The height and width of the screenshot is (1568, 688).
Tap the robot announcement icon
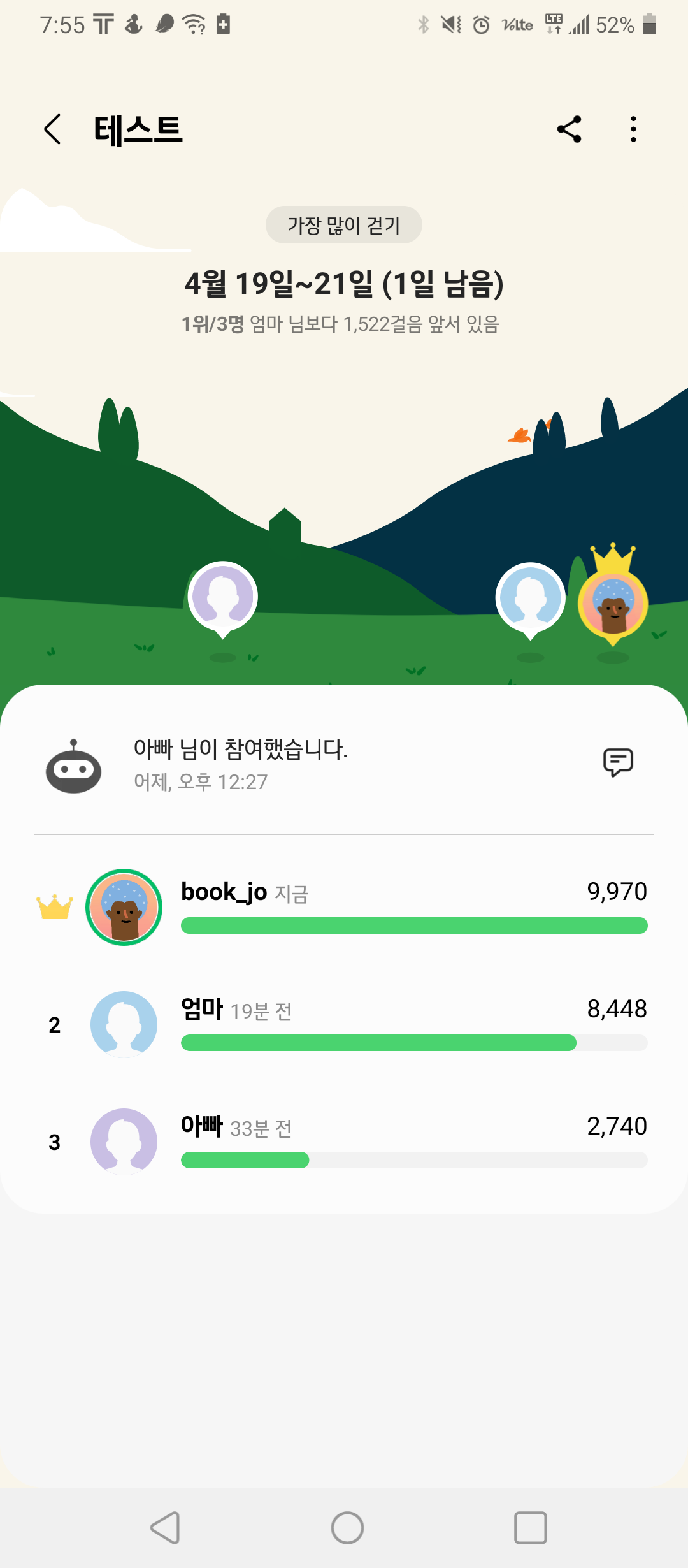point(75,769)
